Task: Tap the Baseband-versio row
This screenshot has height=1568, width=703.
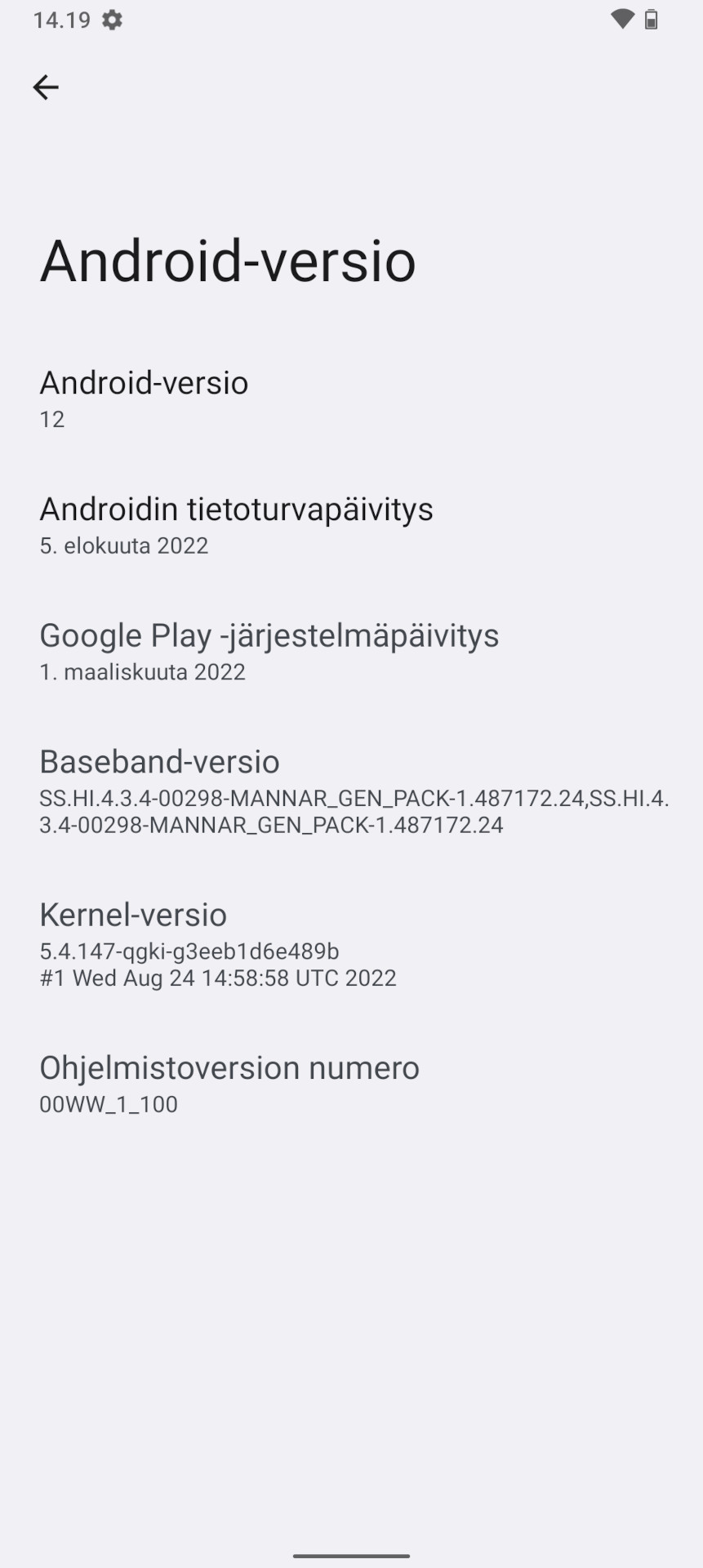Action: [x=351, y=791]
